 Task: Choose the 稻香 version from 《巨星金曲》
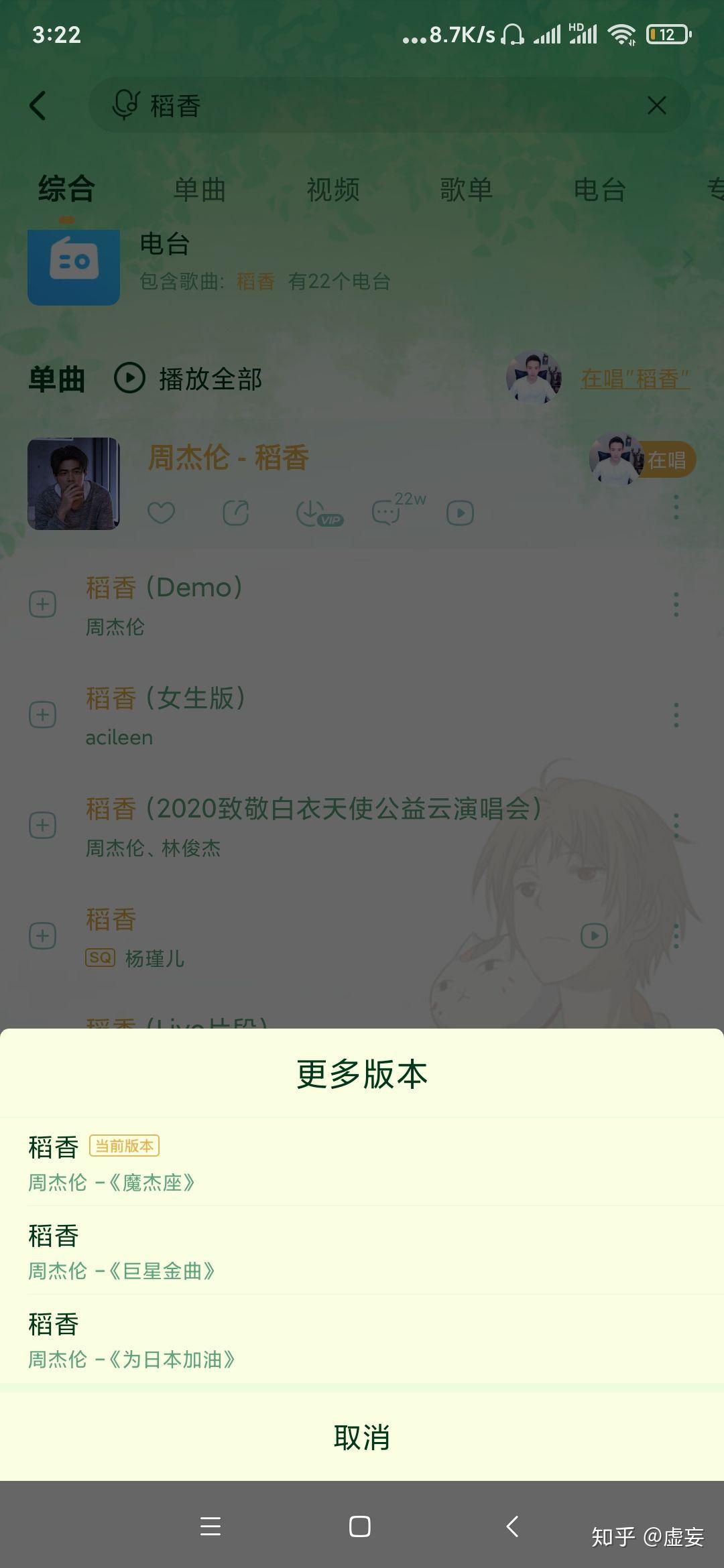362,1251
